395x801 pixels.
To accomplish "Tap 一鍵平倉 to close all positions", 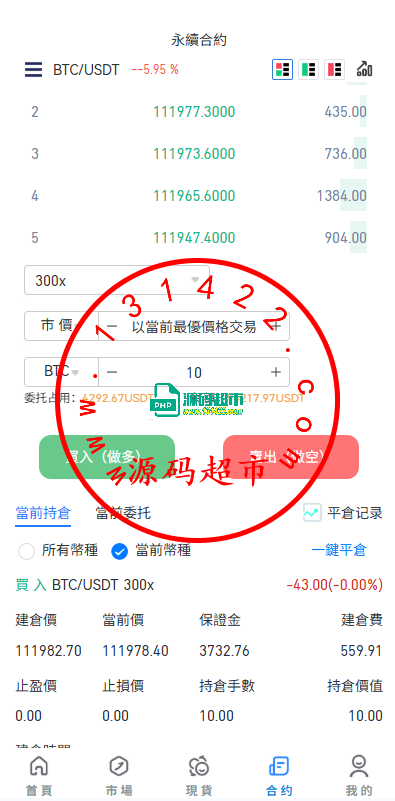I will (x=339, y=550).
